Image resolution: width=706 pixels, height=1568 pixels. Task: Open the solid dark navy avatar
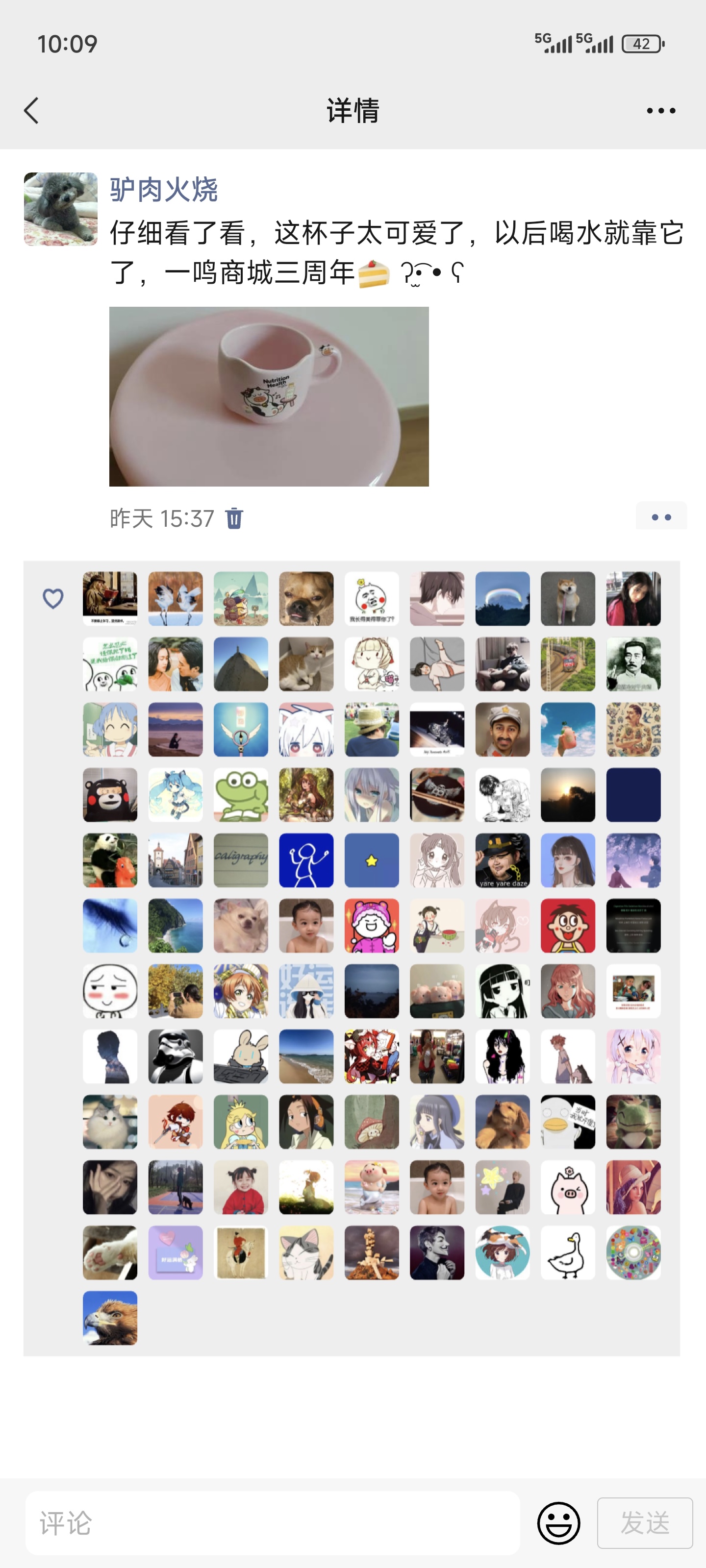pos(633,795)
